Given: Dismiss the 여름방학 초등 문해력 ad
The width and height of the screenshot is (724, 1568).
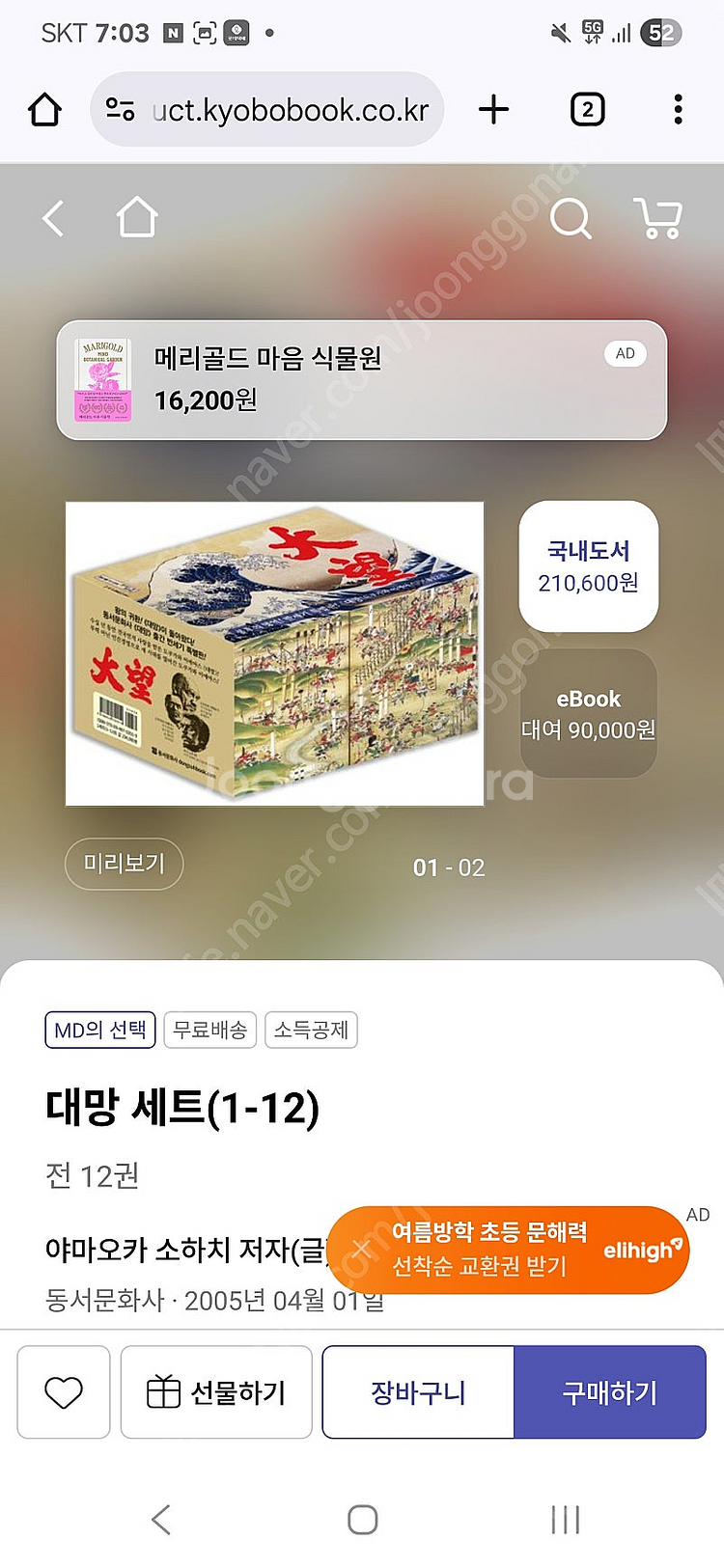Looking at the screenshot, I should pos(360,1250).
